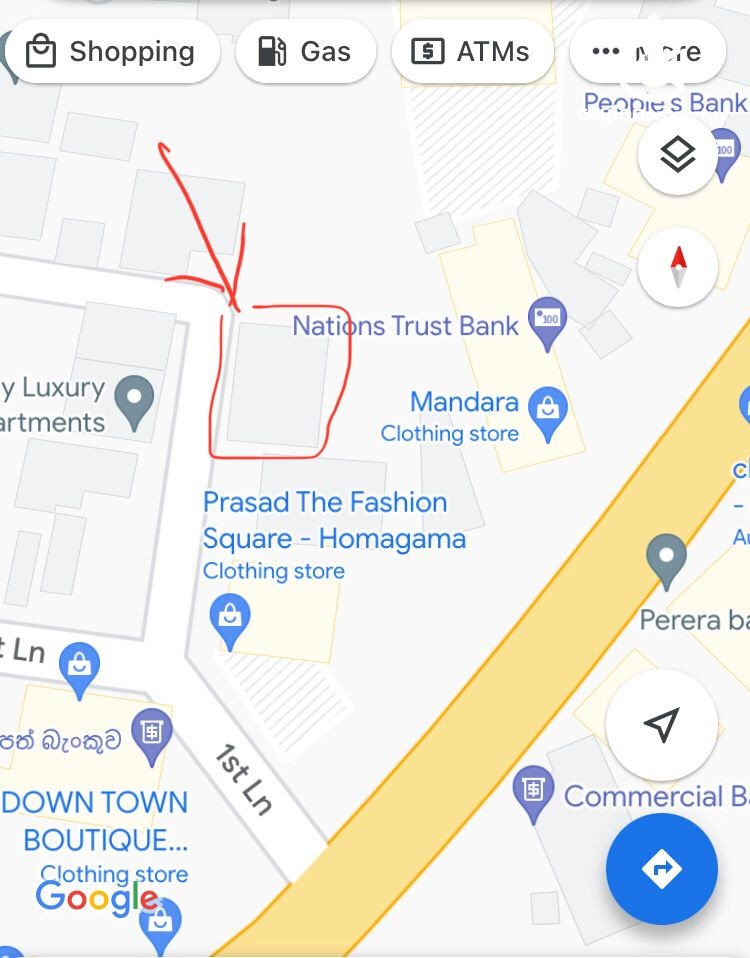Image resolution: width=750 pixels, height=958 pixels.
Task: Open the Nations Trust Bank pin
Action: pyautogui.click(x=546, y=321)
